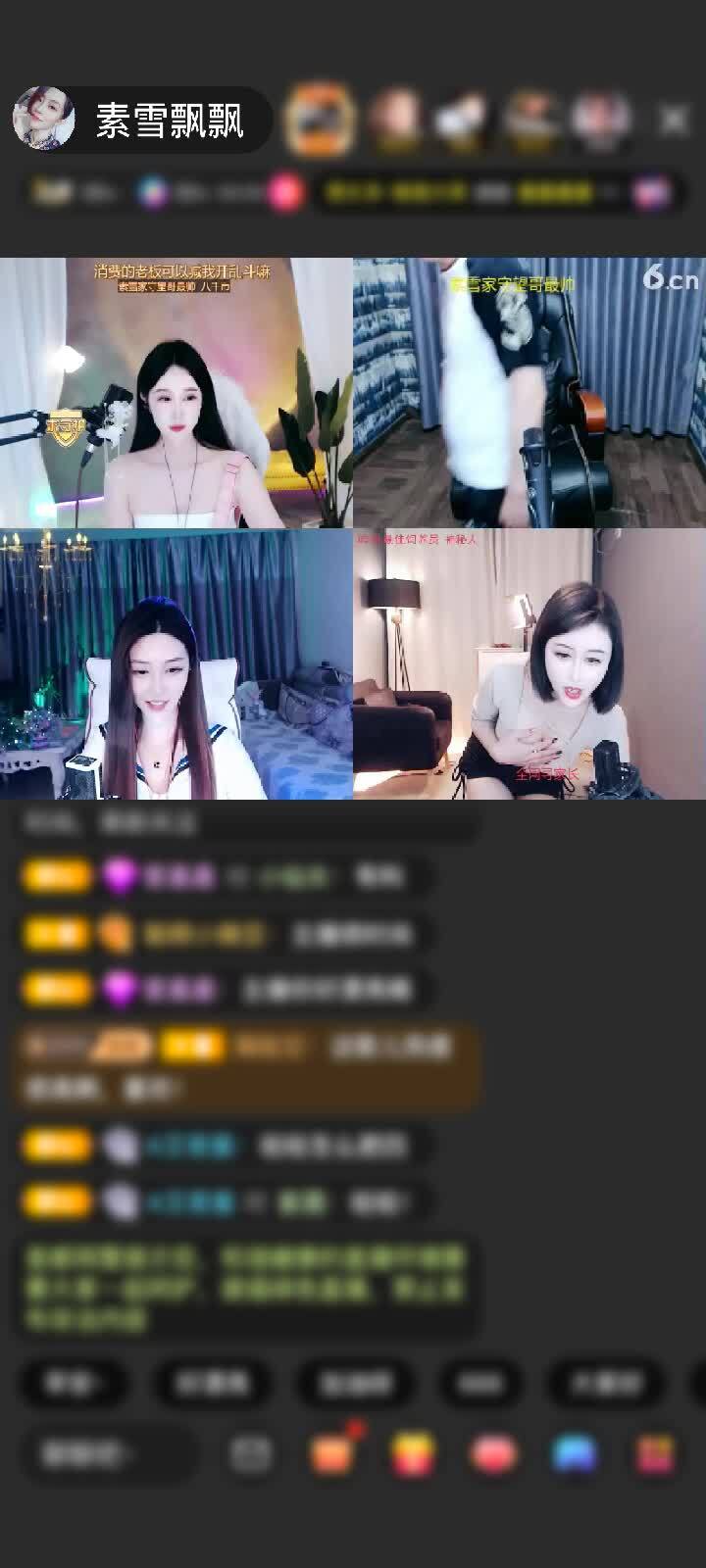Select the first quick-reply chip
The image size is (706, 1568).
click(74, 1383)
